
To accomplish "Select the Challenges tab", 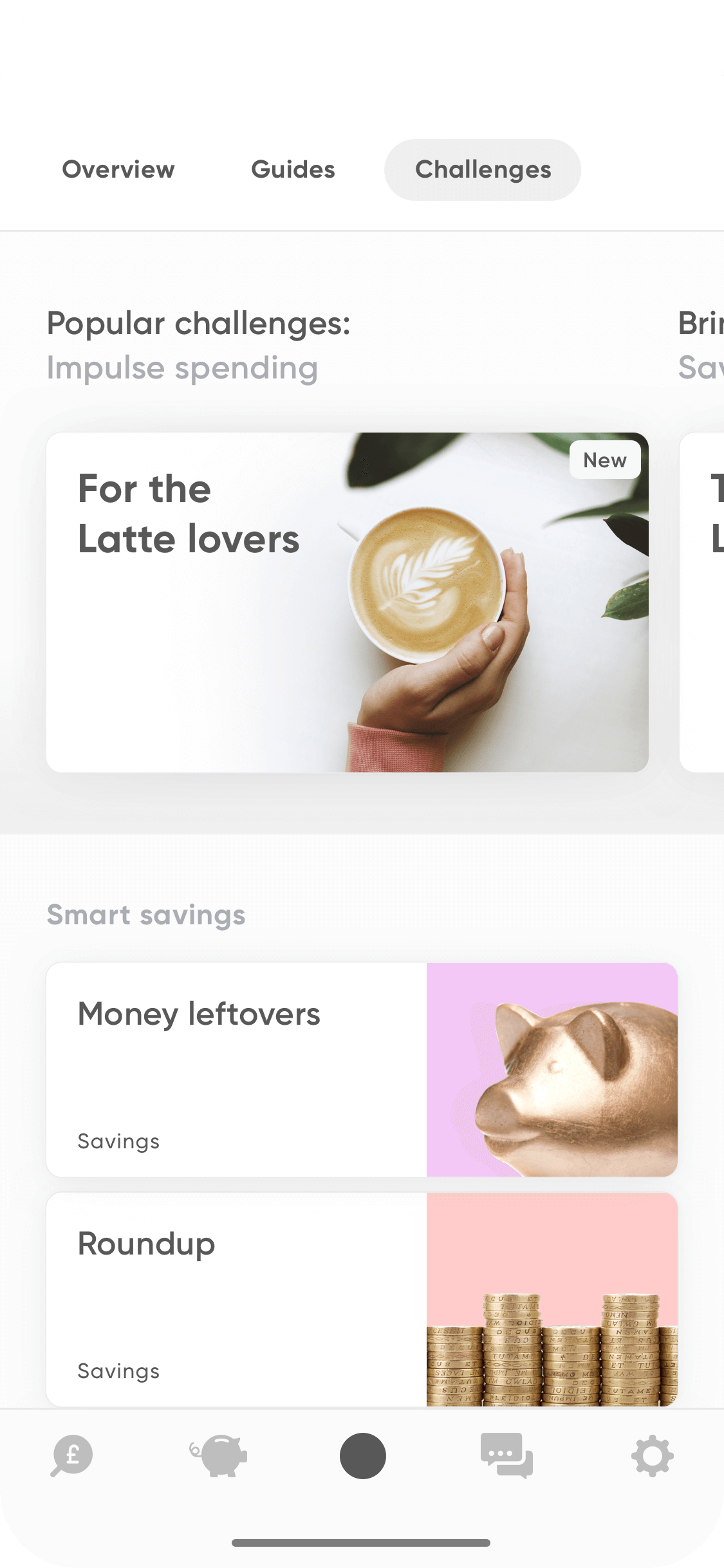I will click(483, 170).
